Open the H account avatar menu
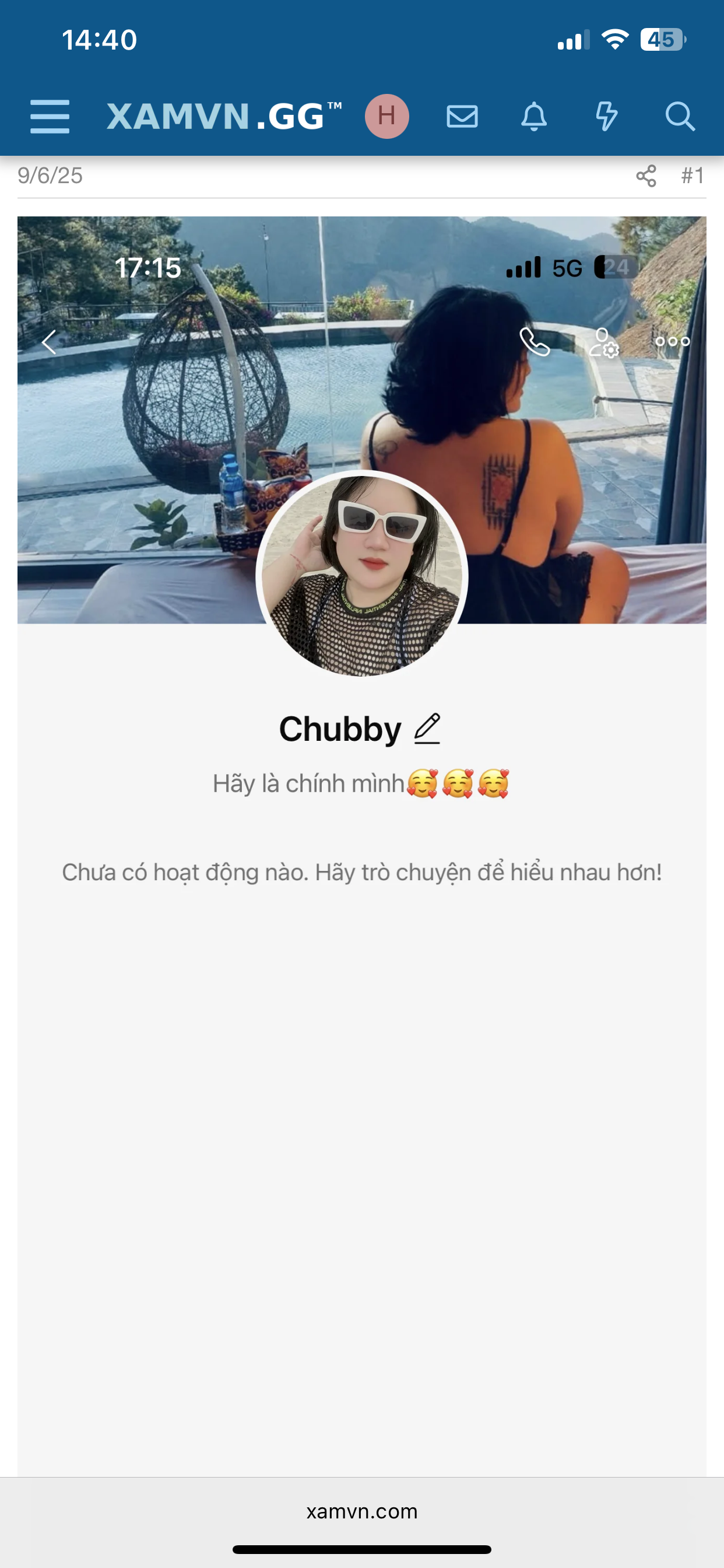The width and height of the screenshot is (724, 1568). [x=386, y=116]
